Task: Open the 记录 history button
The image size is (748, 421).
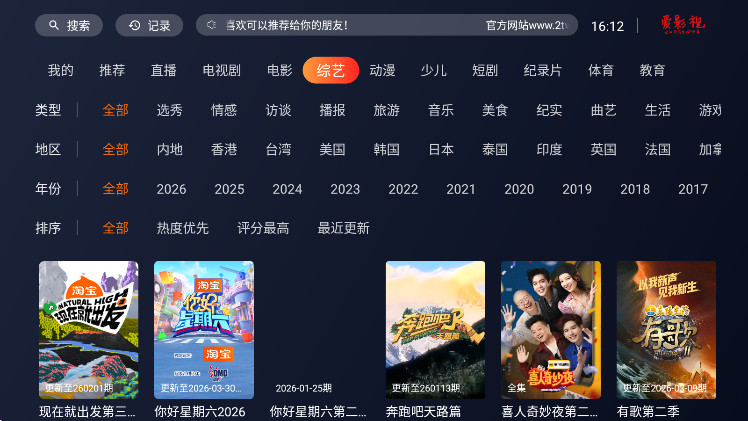Action: point(149,26)
